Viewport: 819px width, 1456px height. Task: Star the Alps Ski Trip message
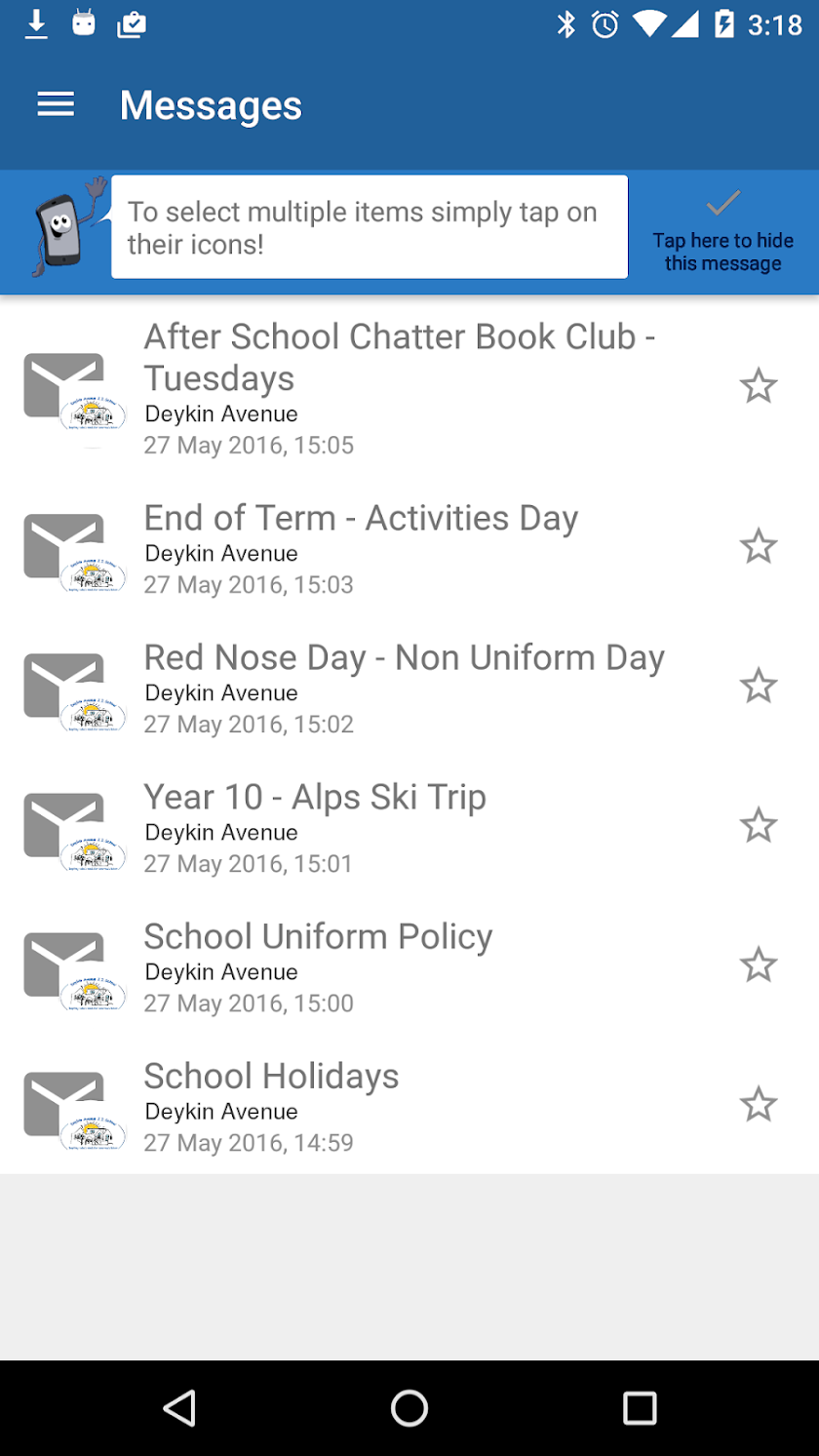[758, 825]
